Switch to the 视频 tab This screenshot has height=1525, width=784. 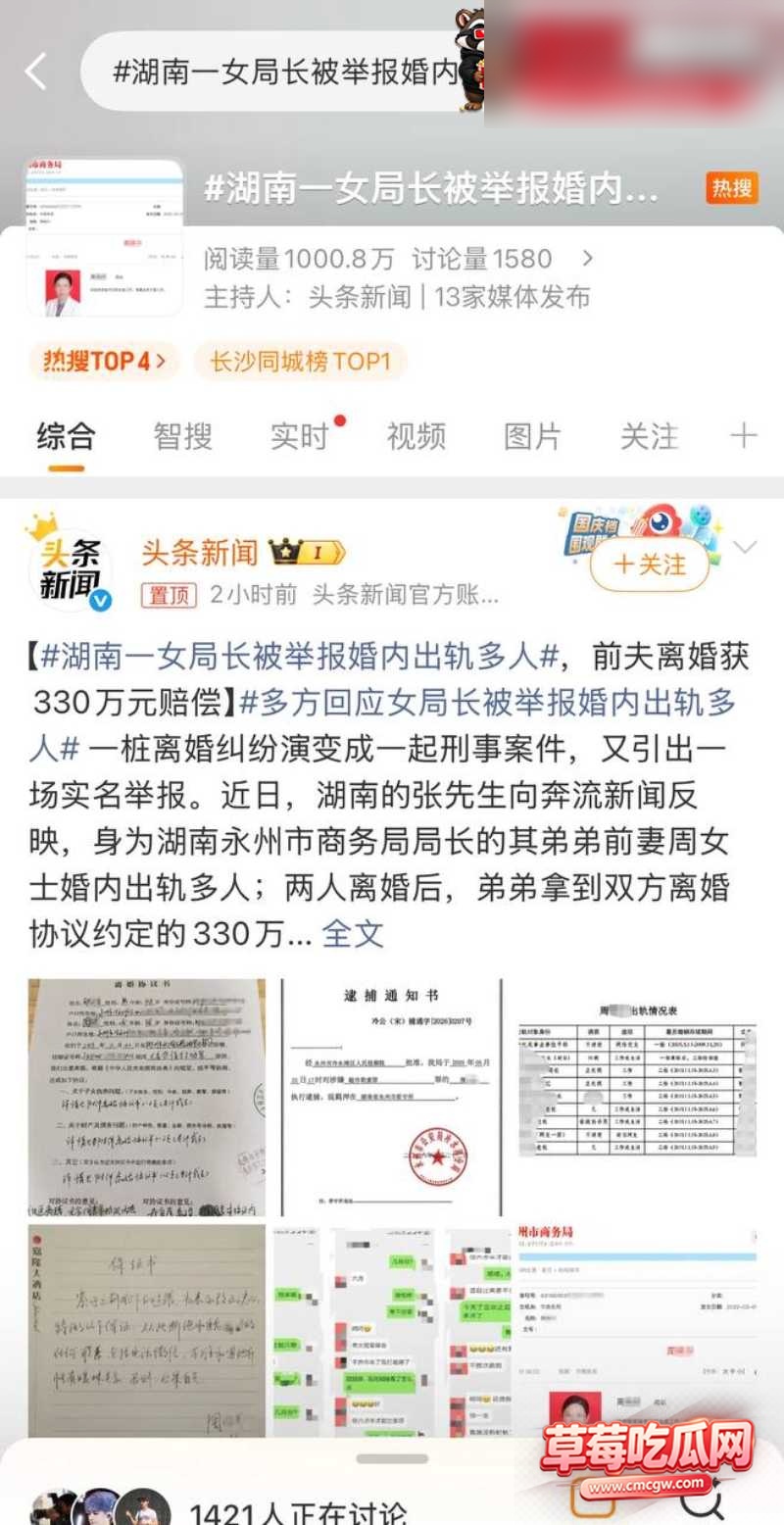[416, 436]
